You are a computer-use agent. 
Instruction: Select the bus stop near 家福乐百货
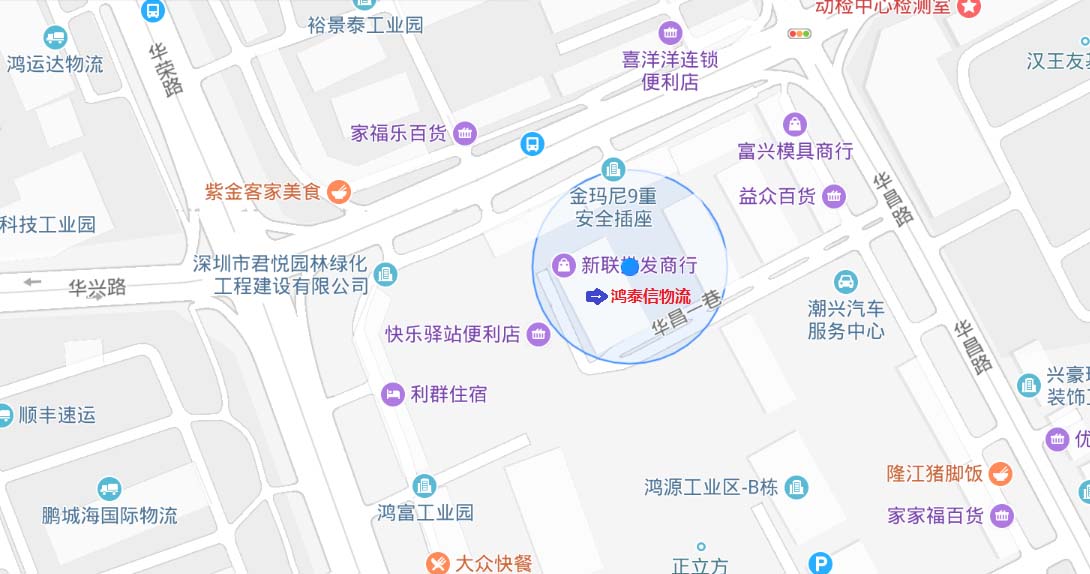(x=533, y=145)
